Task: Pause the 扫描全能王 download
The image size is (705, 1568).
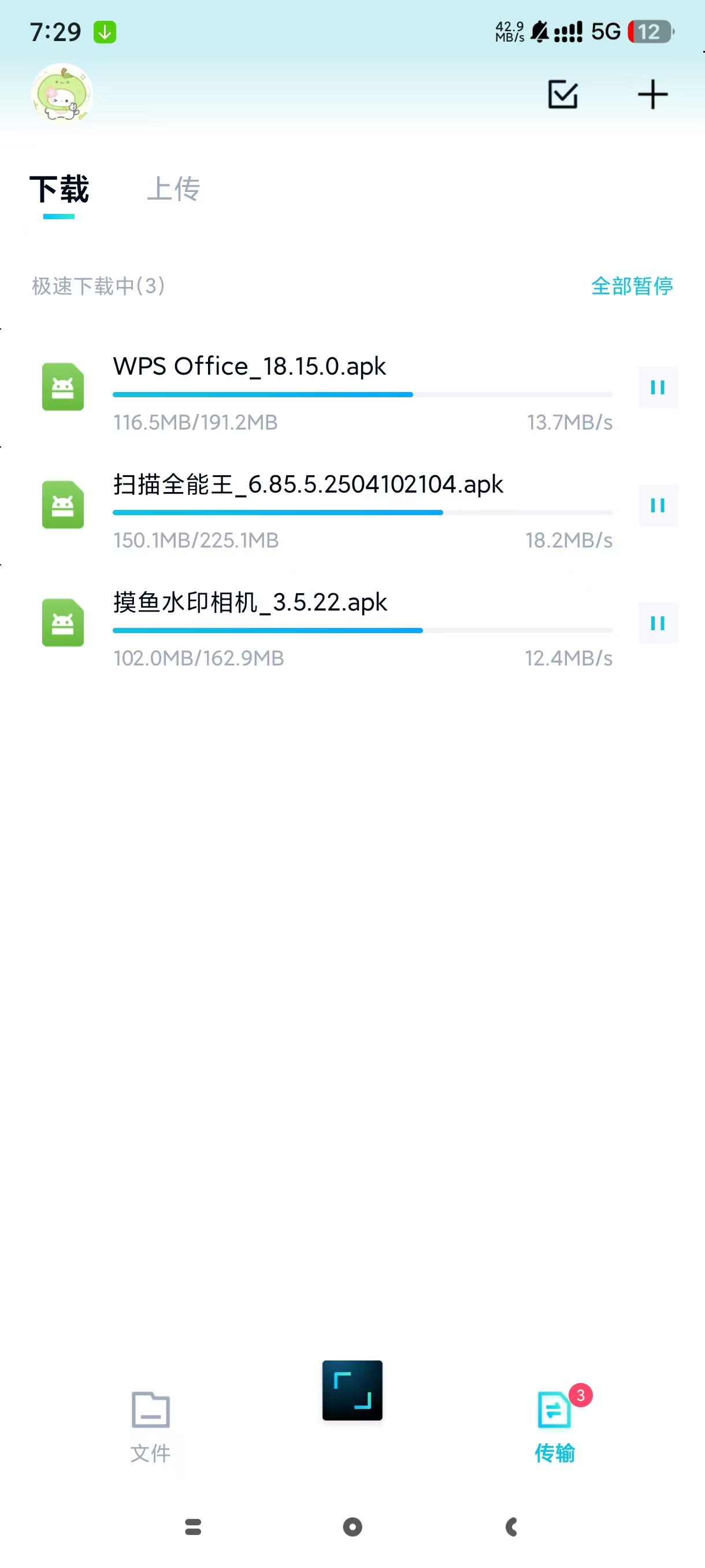Action: point(658,505)
